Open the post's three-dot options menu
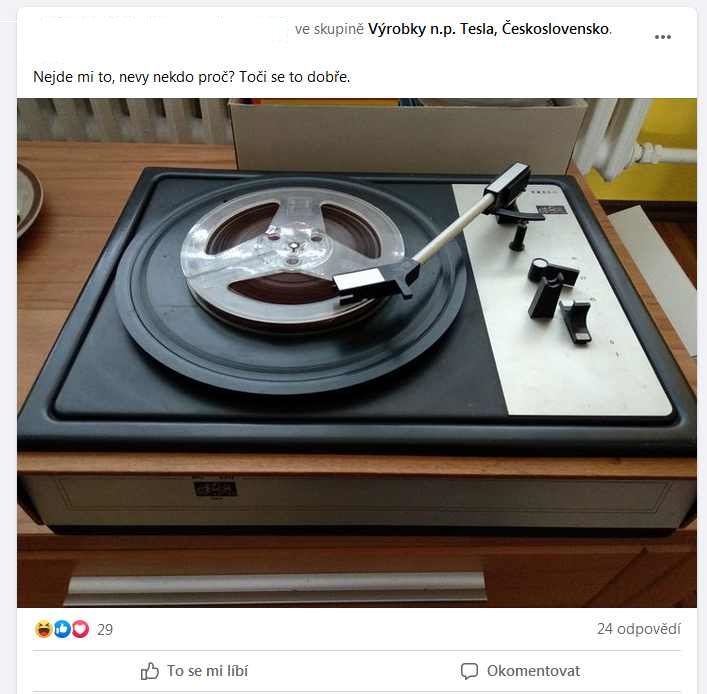The width and height of the screenshot is (707, 694). click(663, 37)
